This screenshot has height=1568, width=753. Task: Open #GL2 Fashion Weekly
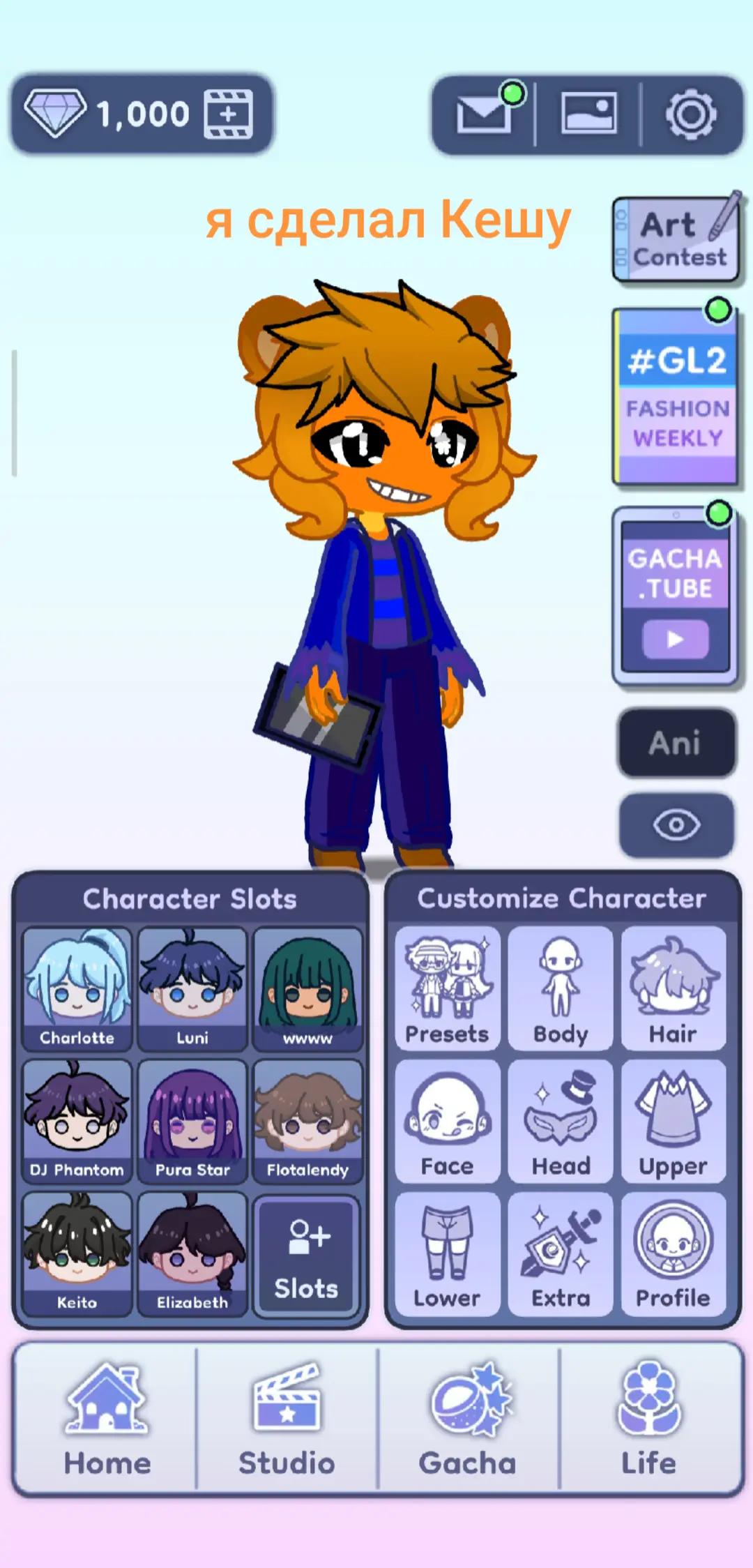[x=676, y=397]
